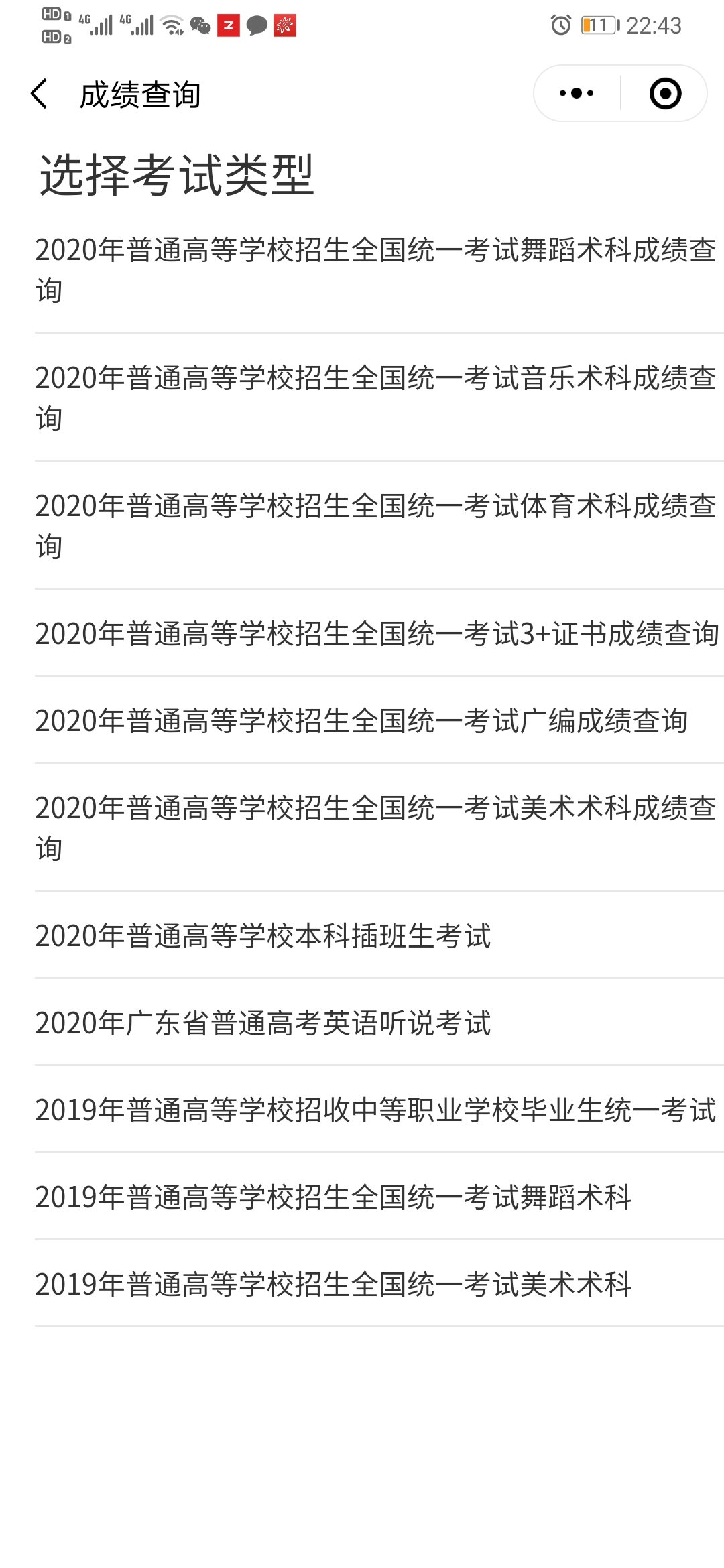Viewport: 724px width, 1568px height.
Task: Open the mini program three-dot menu
Action: click(x=577, y=94)
